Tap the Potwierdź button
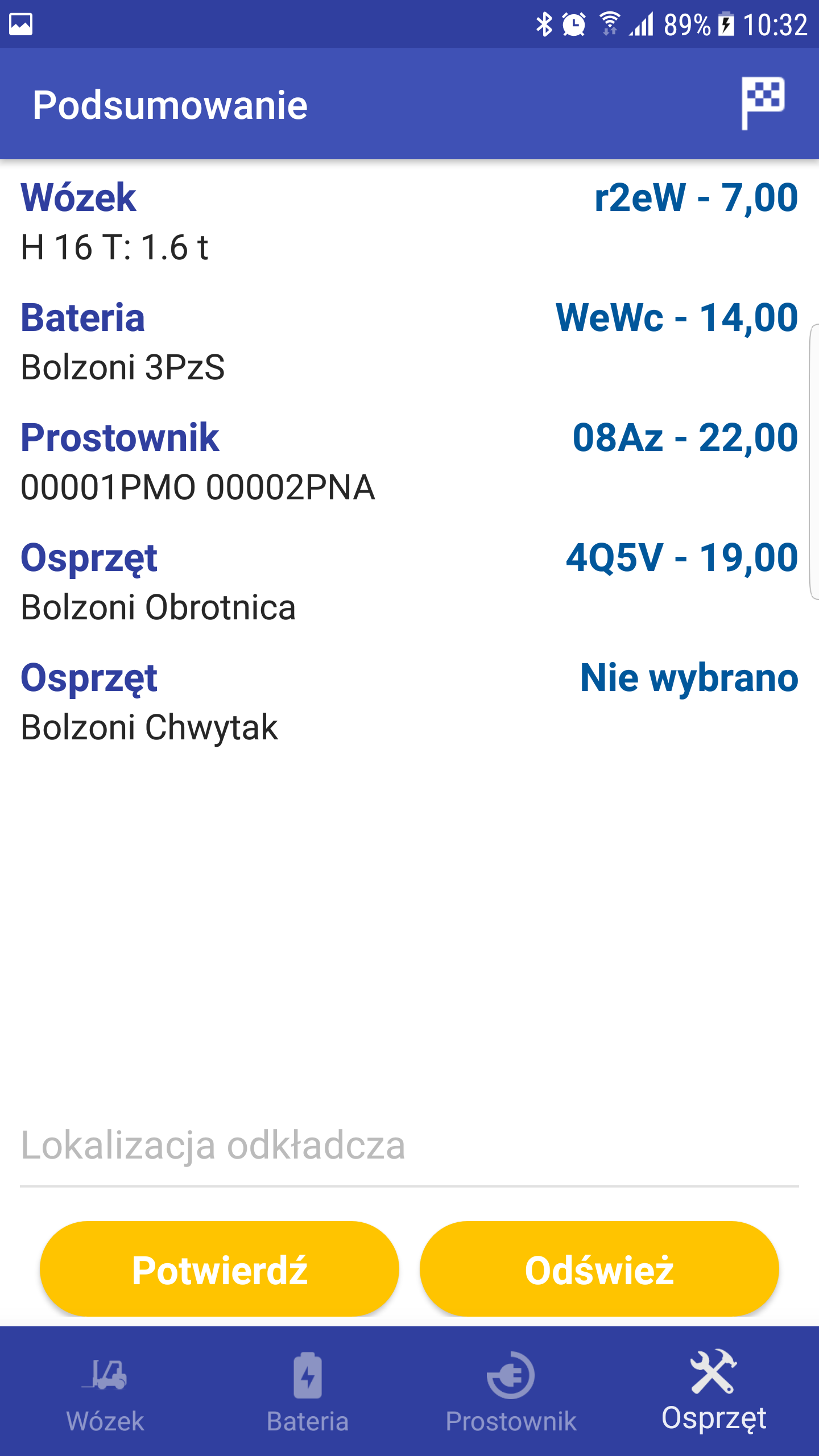This screenshot has height=1456, width=819. 220,1269
